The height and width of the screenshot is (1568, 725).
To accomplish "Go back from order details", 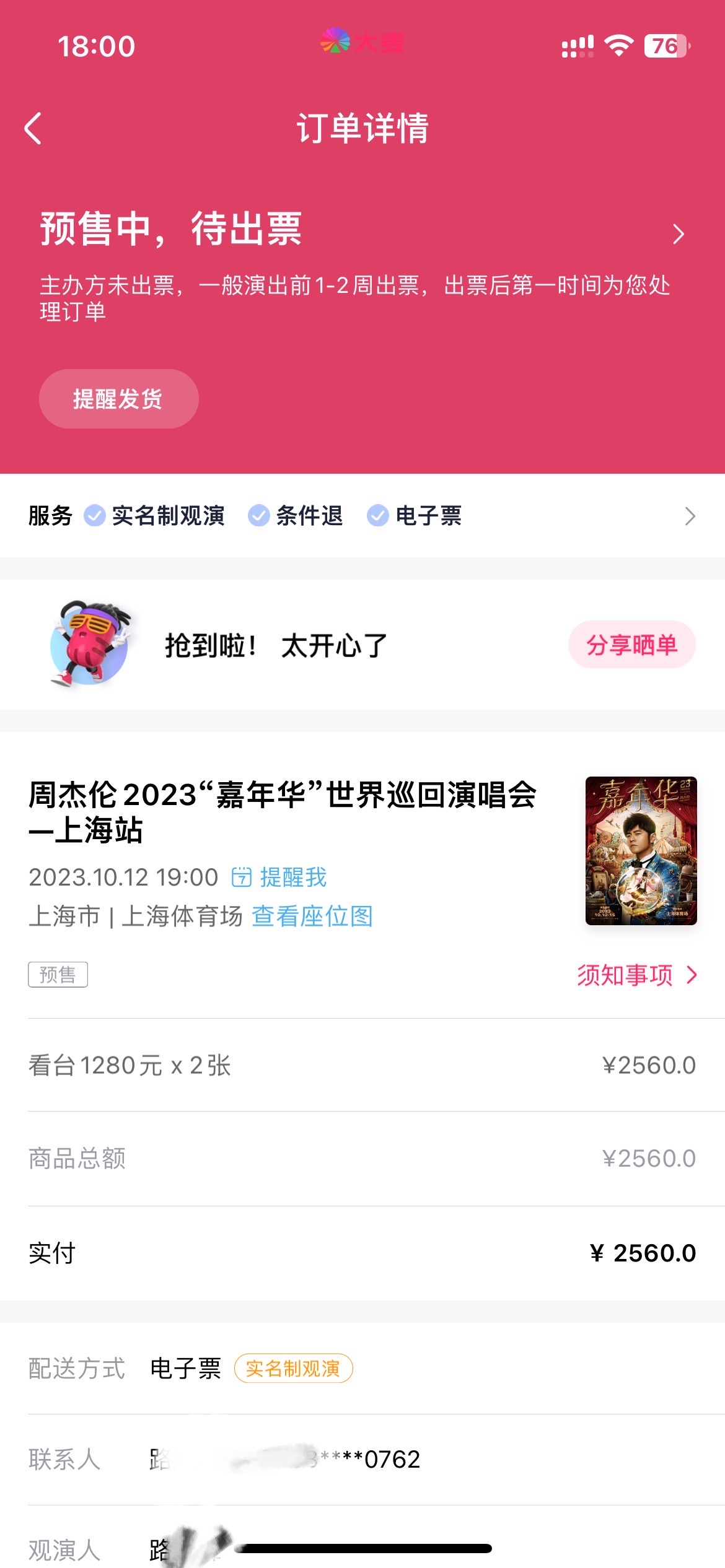I will click(33, 128).
